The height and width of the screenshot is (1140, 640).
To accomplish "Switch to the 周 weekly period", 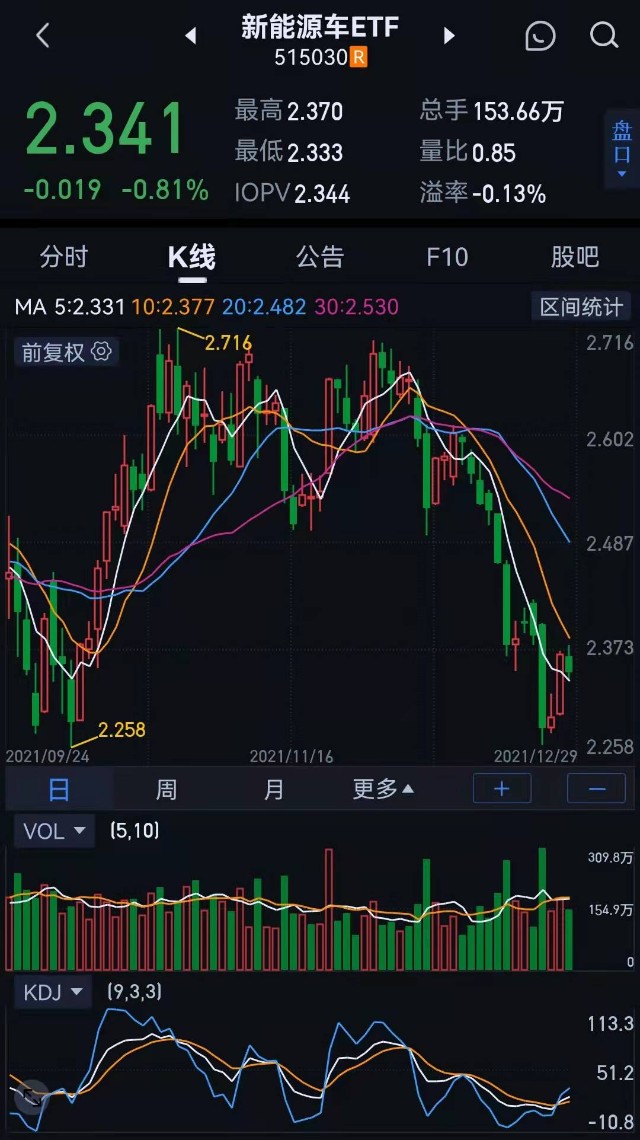I will pos(166,789).
